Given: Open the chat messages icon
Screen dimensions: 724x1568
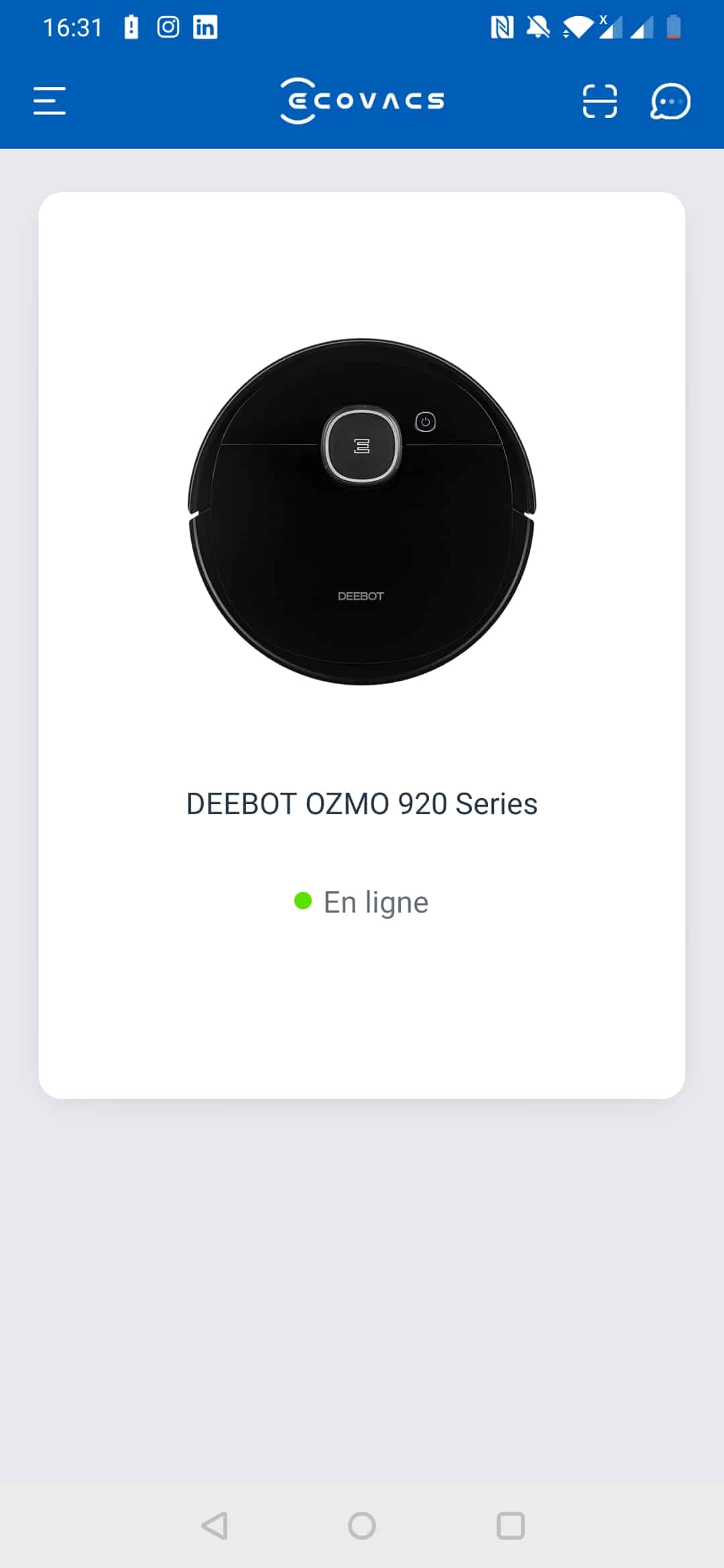Looking at the screenshot, I should (670, 101).
